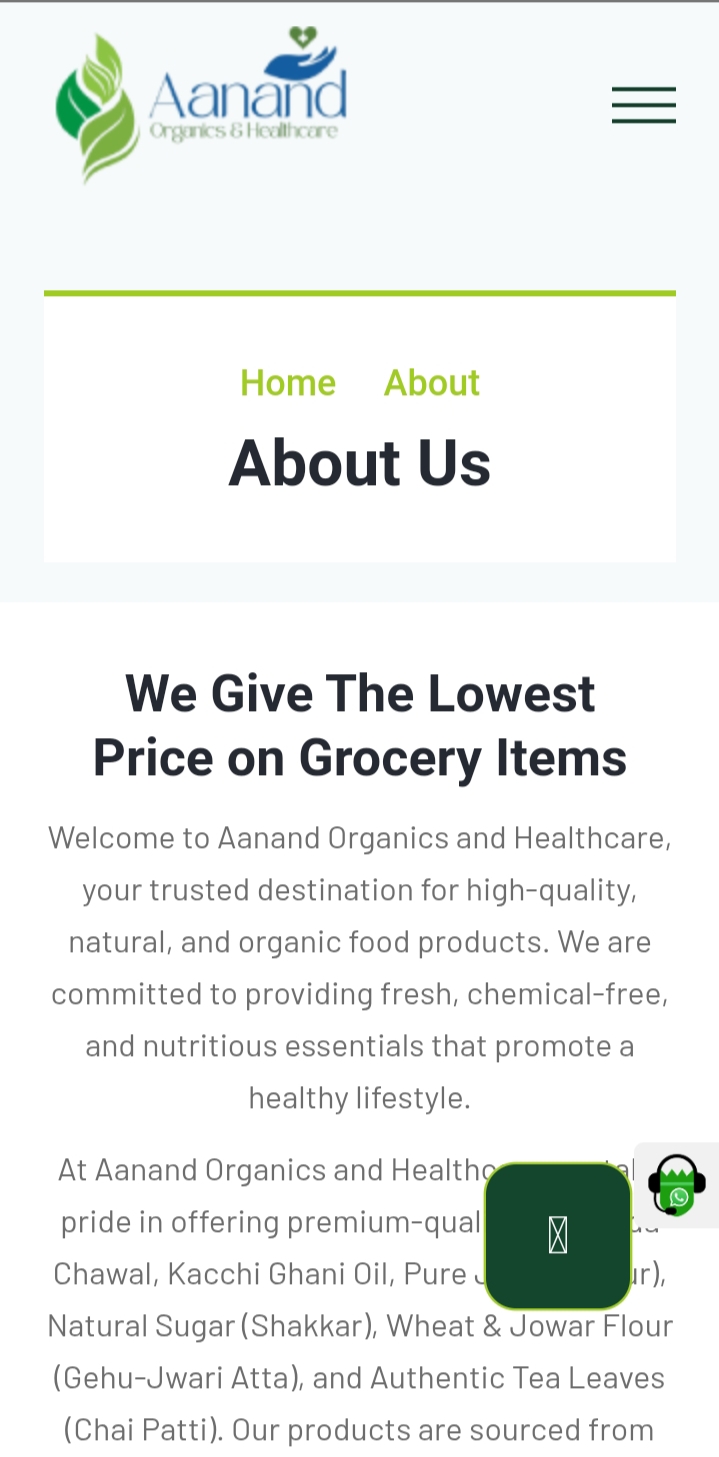The height and width of the screenshot is (1457, 719).
Task: Open WhatsApp support chat icon
Action: point(677,1185)
